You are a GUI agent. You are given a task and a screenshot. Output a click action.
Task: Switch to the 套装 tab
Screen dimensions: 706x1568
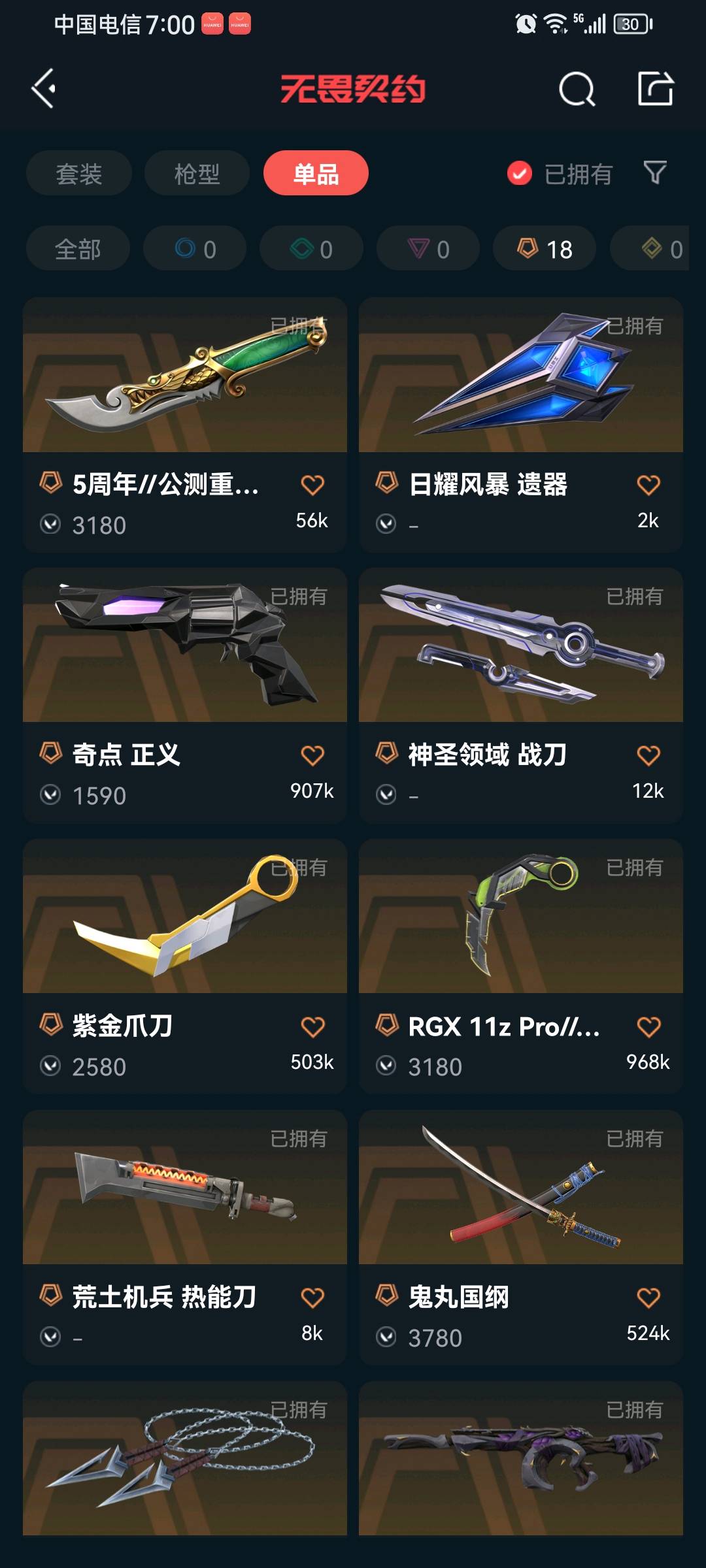(x=79, y=174)
